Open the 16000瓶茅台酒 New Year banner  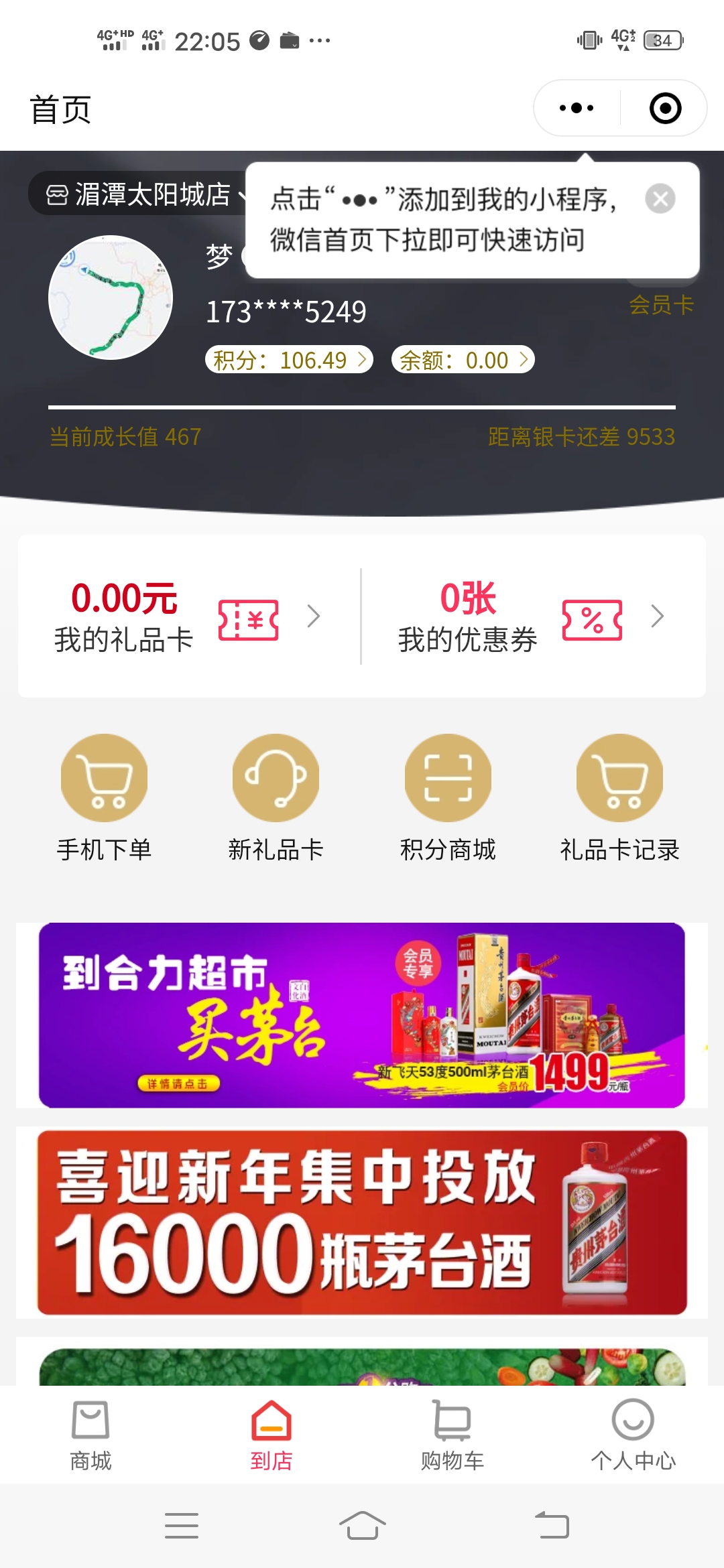[362, 1223]
